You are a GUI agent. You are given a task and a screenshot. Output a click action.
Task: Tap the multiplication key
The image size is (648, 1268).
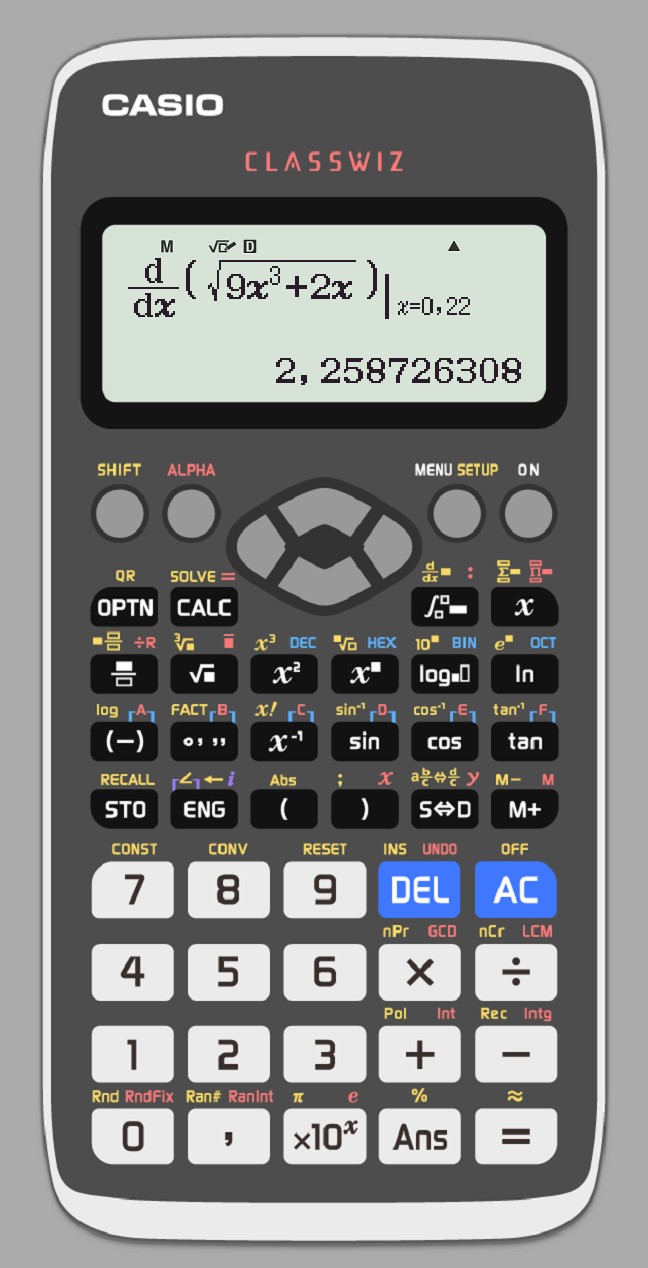(419, 972)
